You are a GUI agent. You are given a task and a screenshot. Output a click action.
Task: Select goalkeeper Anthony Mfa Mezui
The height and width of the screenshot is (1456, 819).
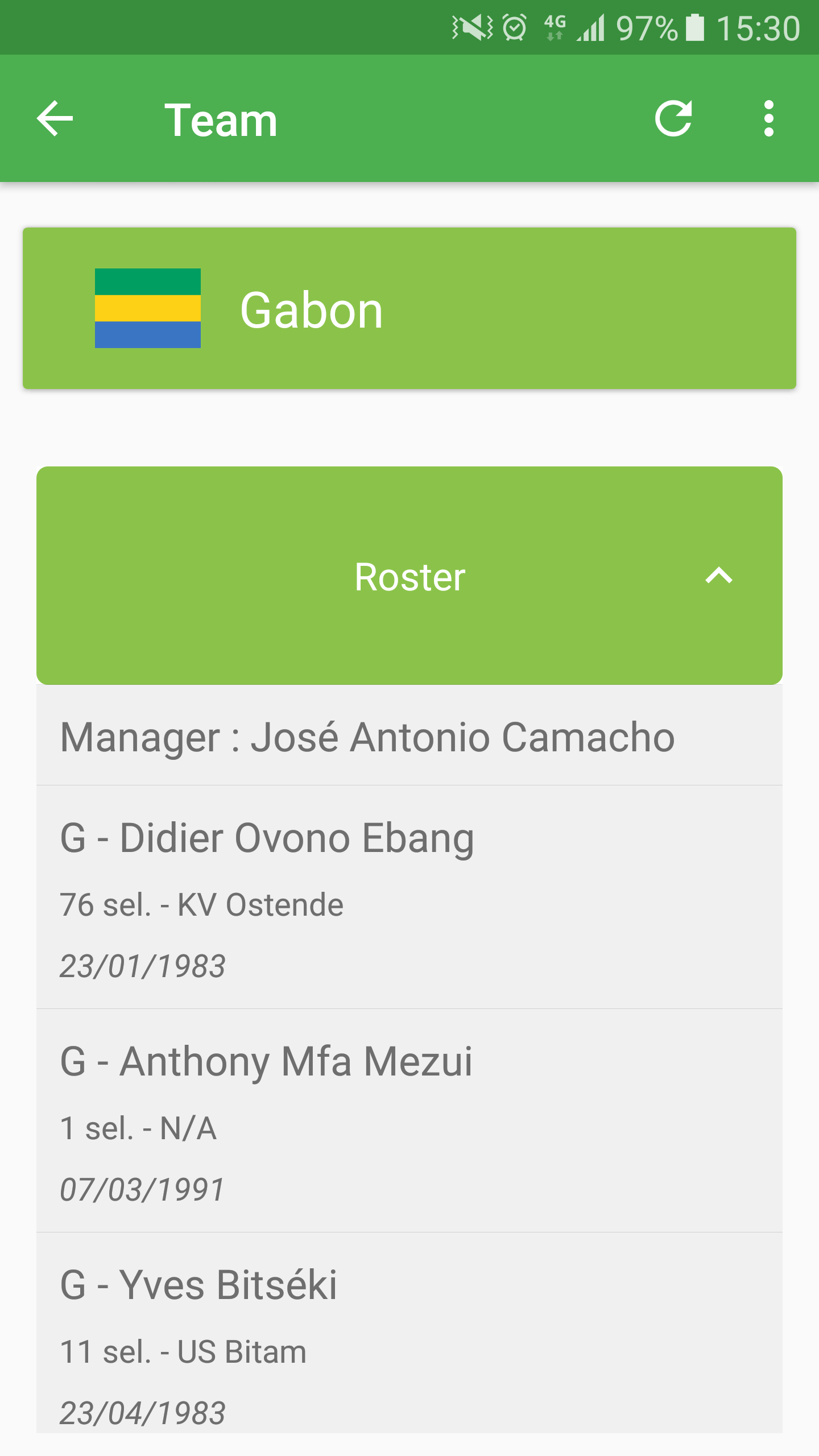pyautogui.click(x=409, y=1120)
